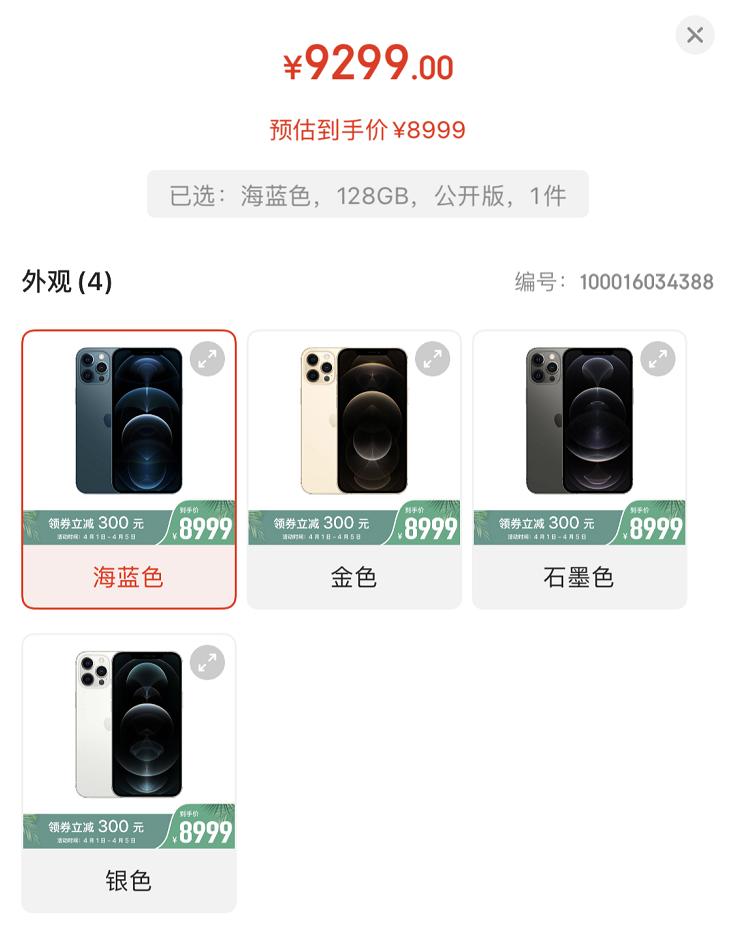Open the selected options bar showing 128GB

[x=368, y=194]
